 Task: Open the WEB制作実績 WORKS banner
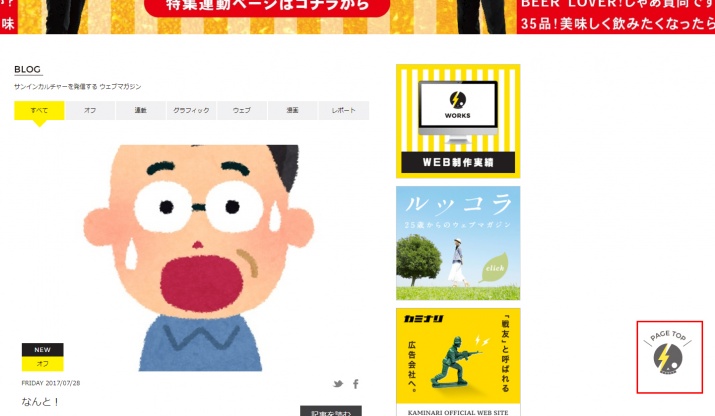point(458,121)
